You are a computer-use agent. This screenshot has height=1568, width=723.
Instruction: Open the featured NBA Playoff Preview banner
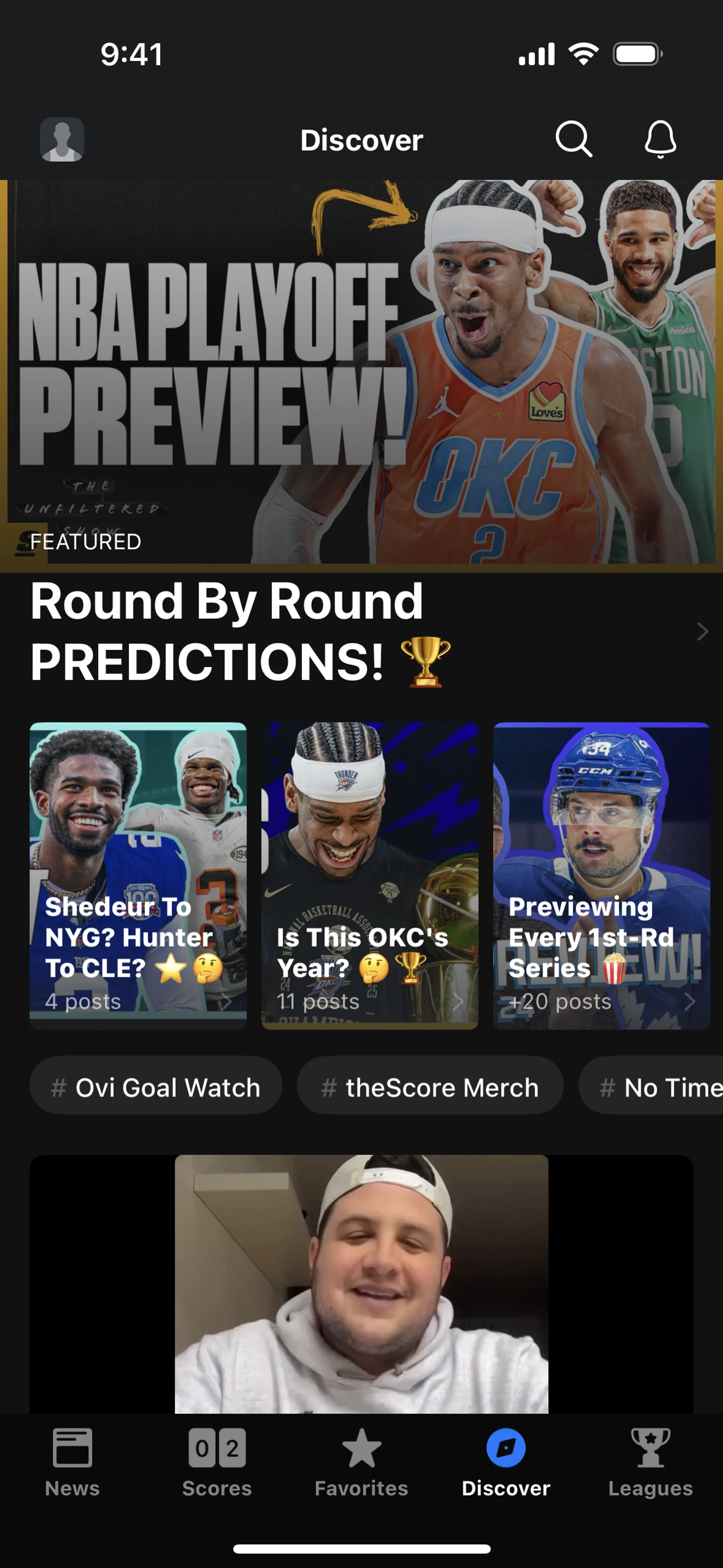[x=361, y=371]
